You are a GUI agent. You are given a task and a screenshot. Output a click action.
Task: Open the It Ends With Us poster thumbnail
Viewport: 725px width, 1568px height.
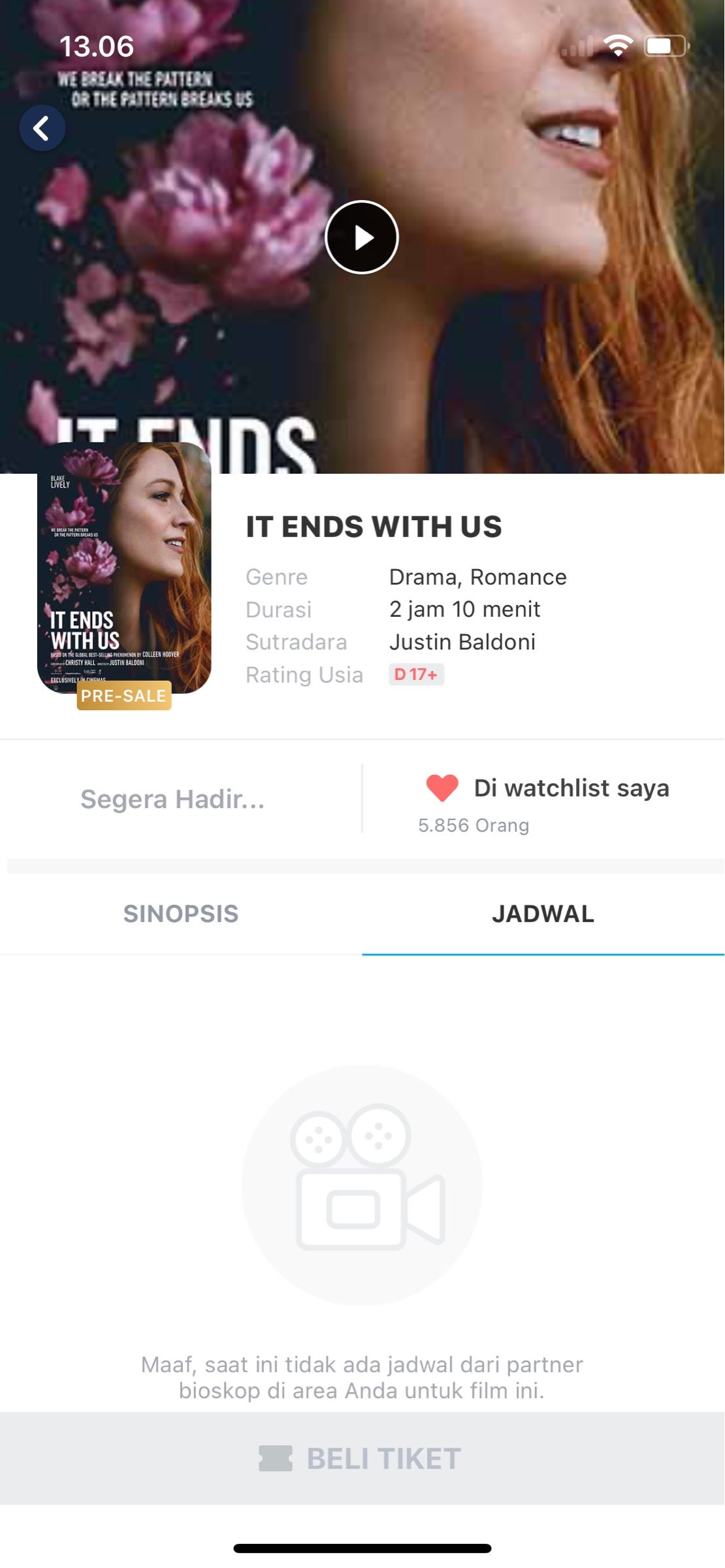coord(124,567)
